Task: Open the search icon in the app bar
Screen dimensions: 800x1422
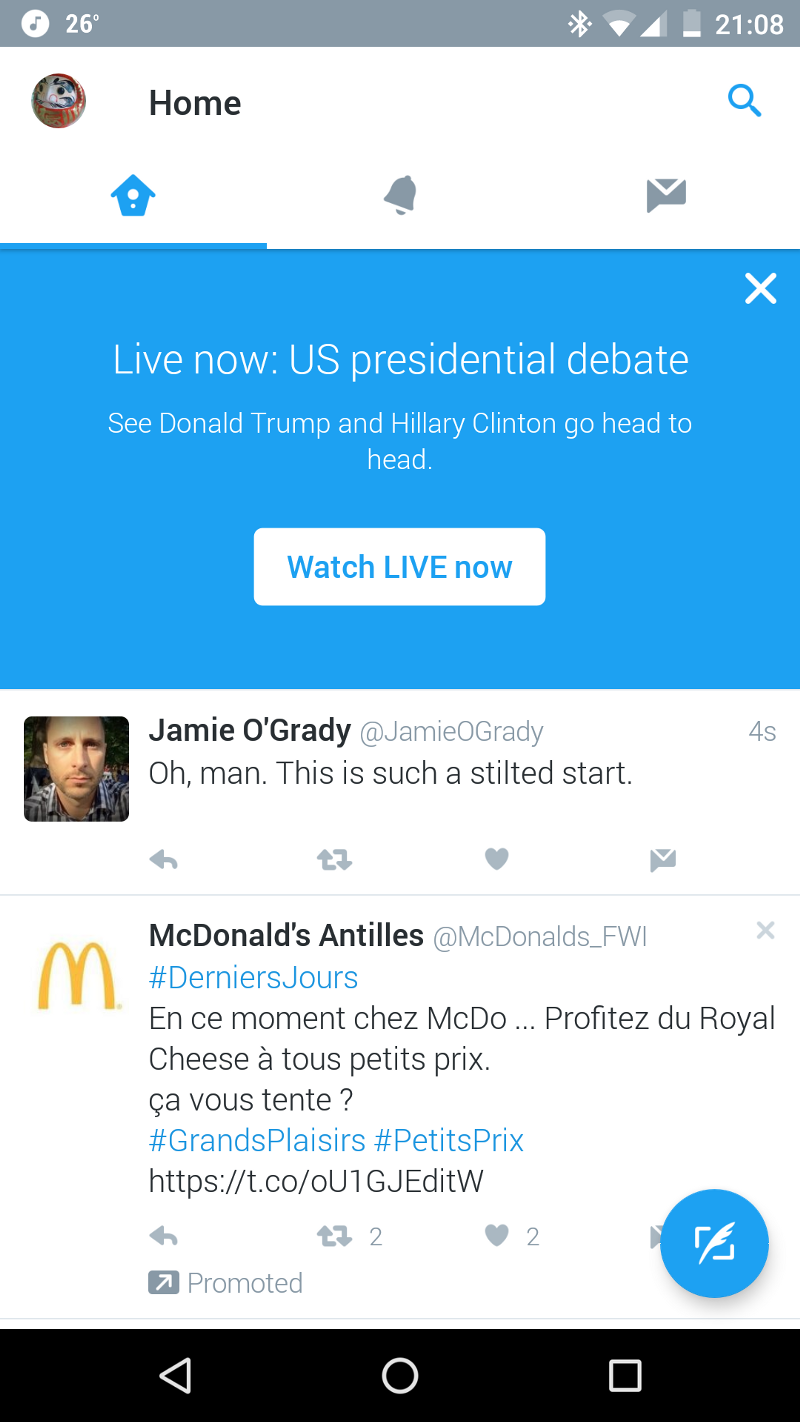Action: (744, 102)
